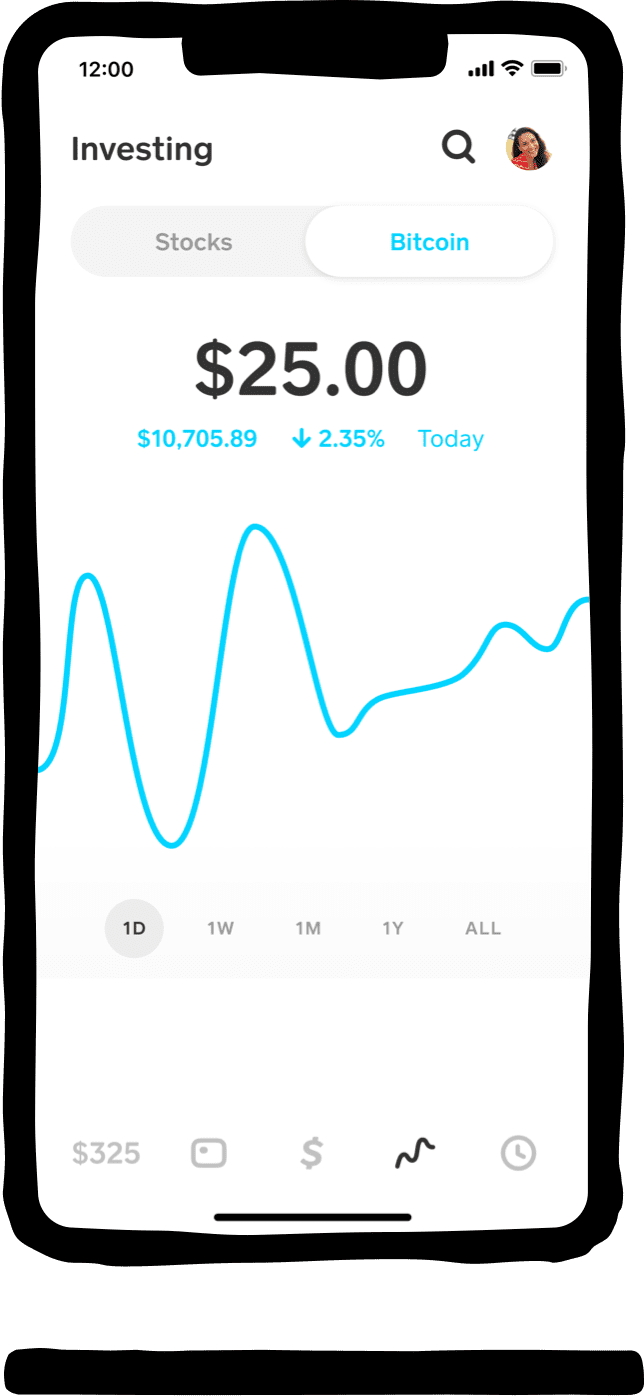This screenshot has height=1396, width=644.
Task: Open the profile avatar
Action: (529, 148)
